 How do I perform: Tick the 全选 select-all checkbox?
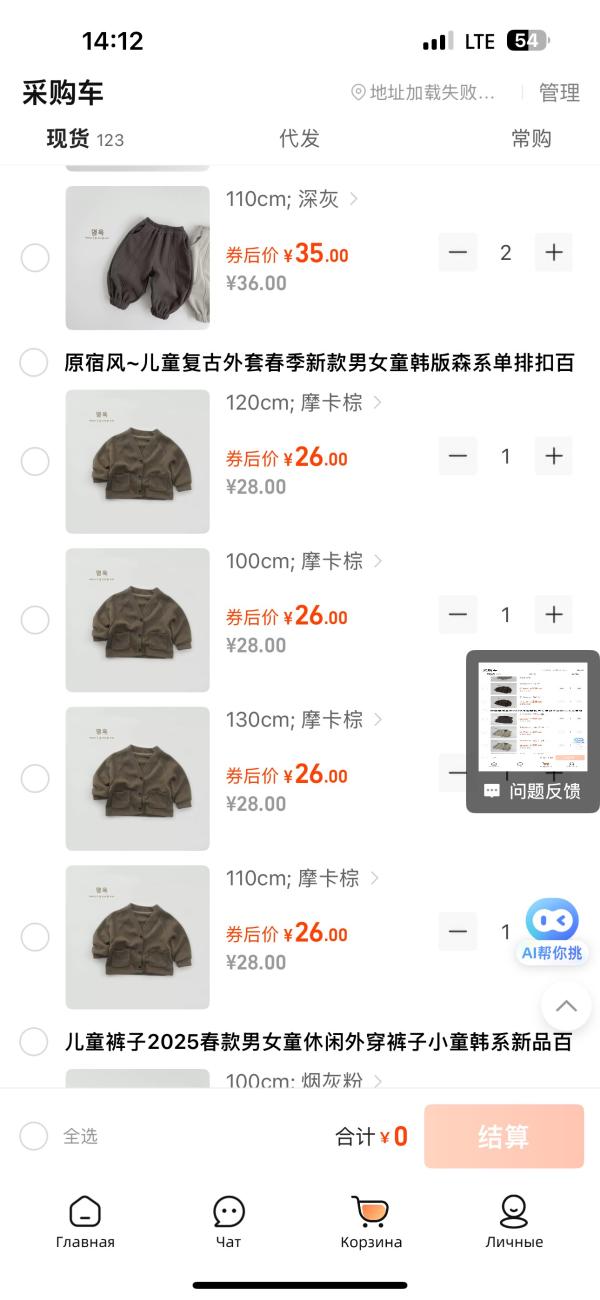point(34,1136)
